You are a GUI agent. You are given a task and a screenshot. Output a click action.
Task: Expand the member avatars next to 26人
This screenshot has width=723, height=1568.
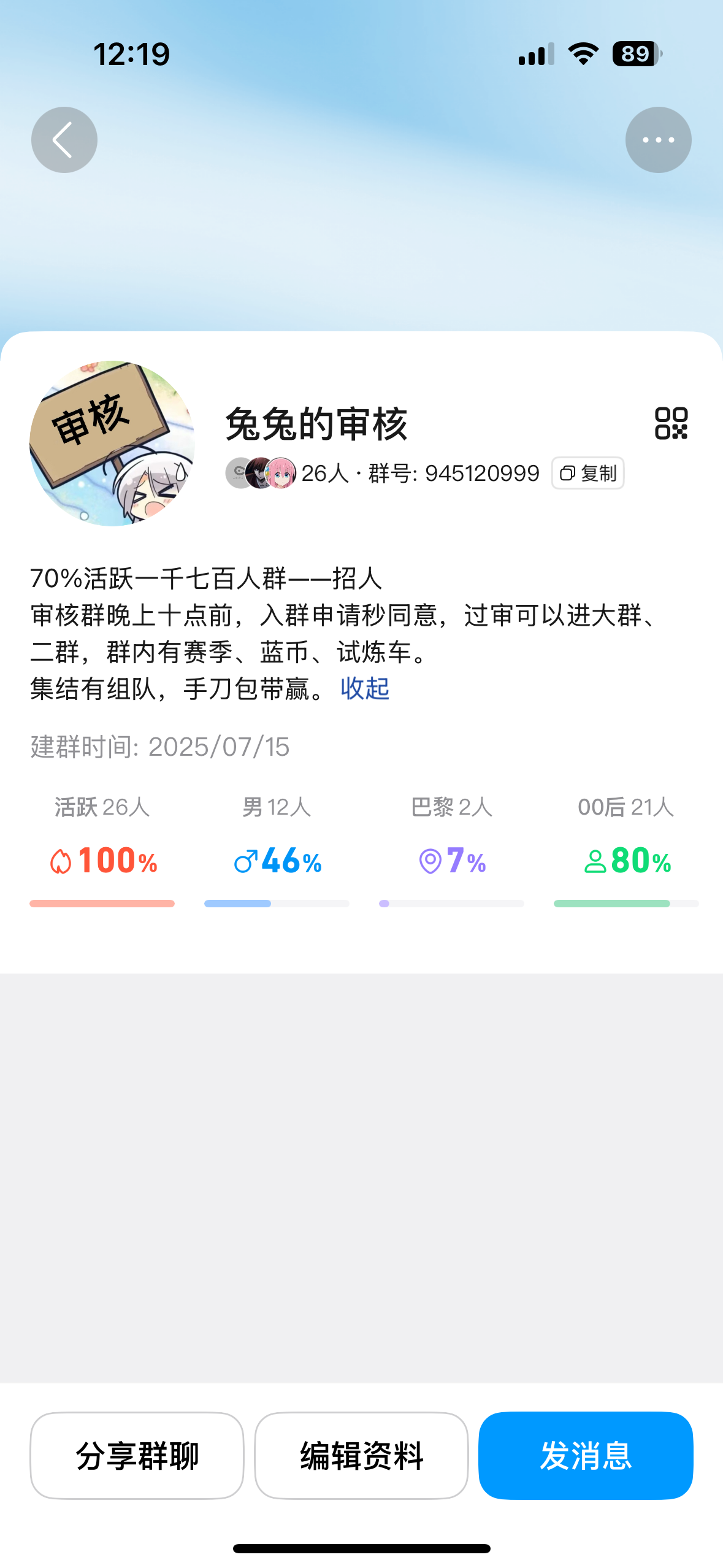(x=261, y=473)
